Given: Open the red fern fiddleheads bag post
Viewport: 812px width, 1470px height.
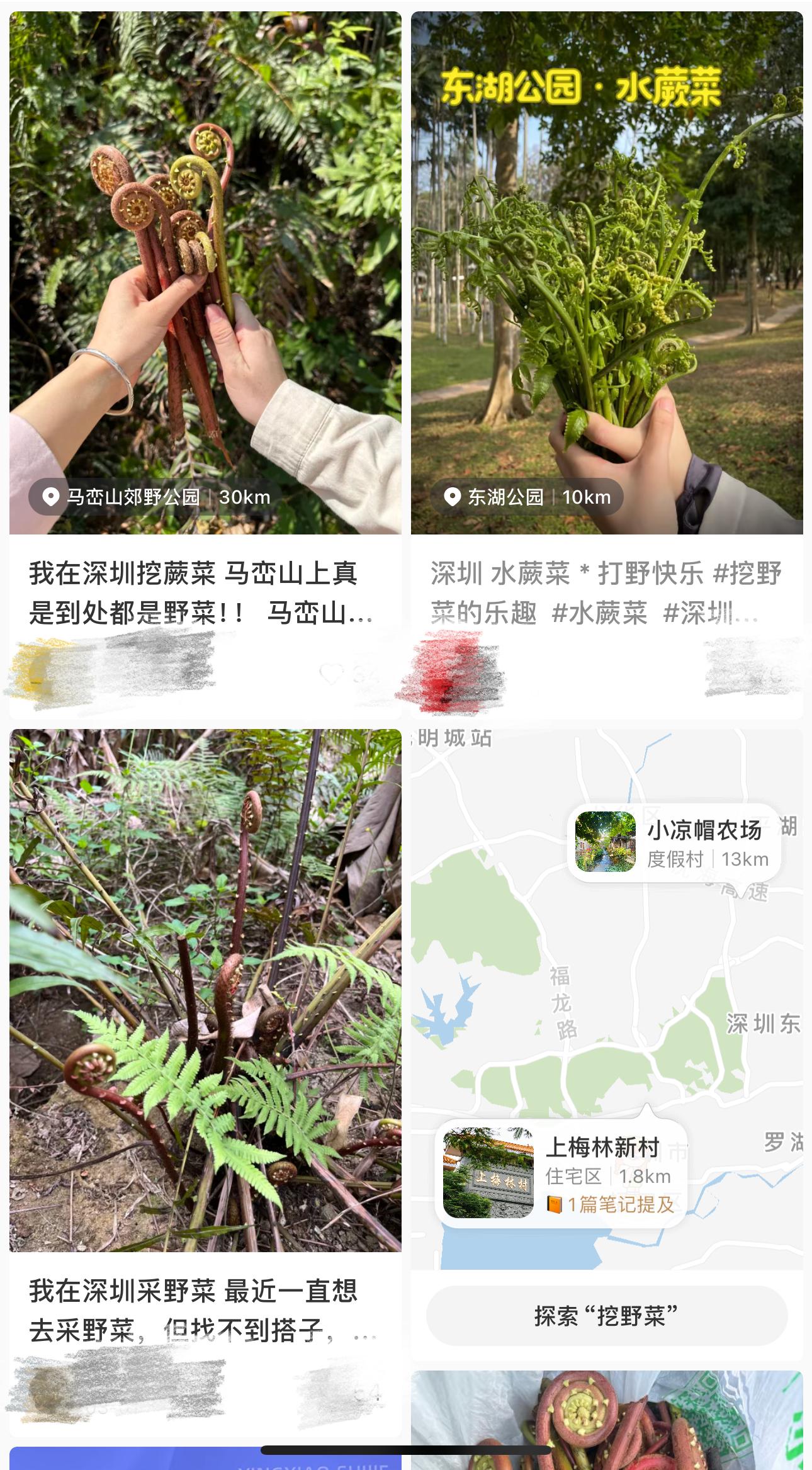Looking at the screenshot, I should (x=606, y=1423).
